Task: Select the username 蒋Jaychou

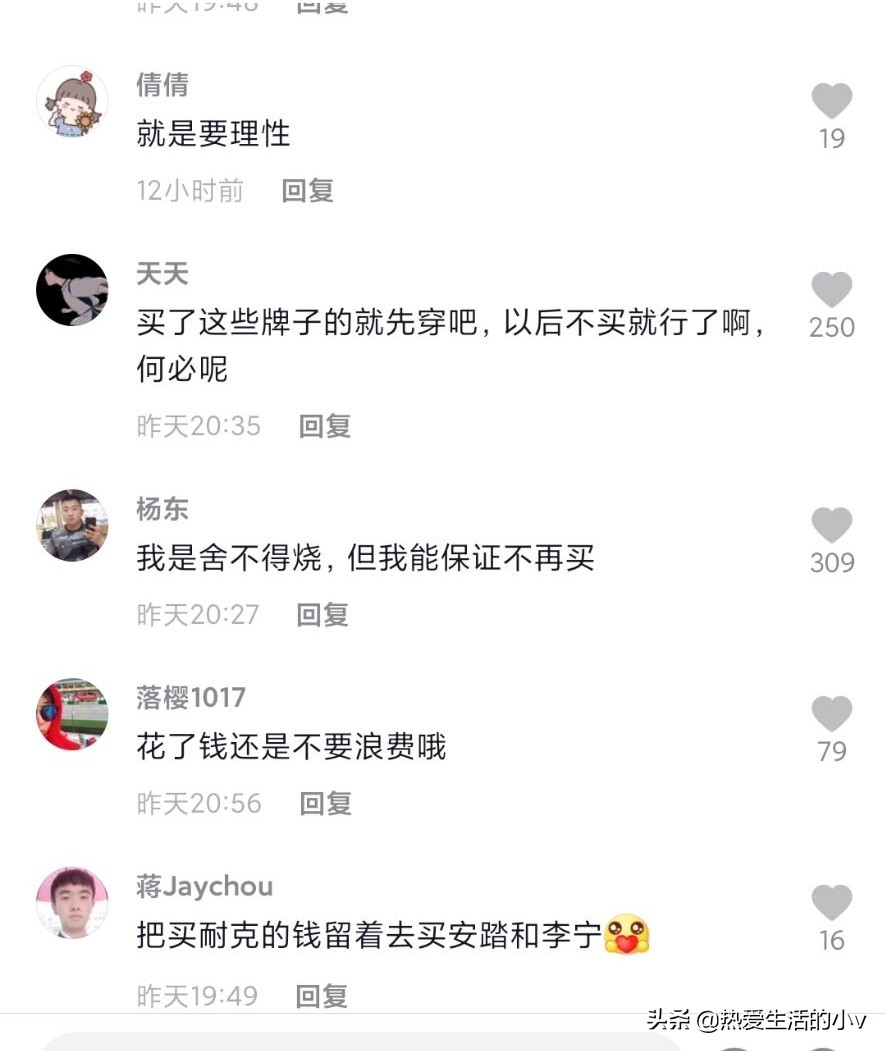Action: click(204, 885)
